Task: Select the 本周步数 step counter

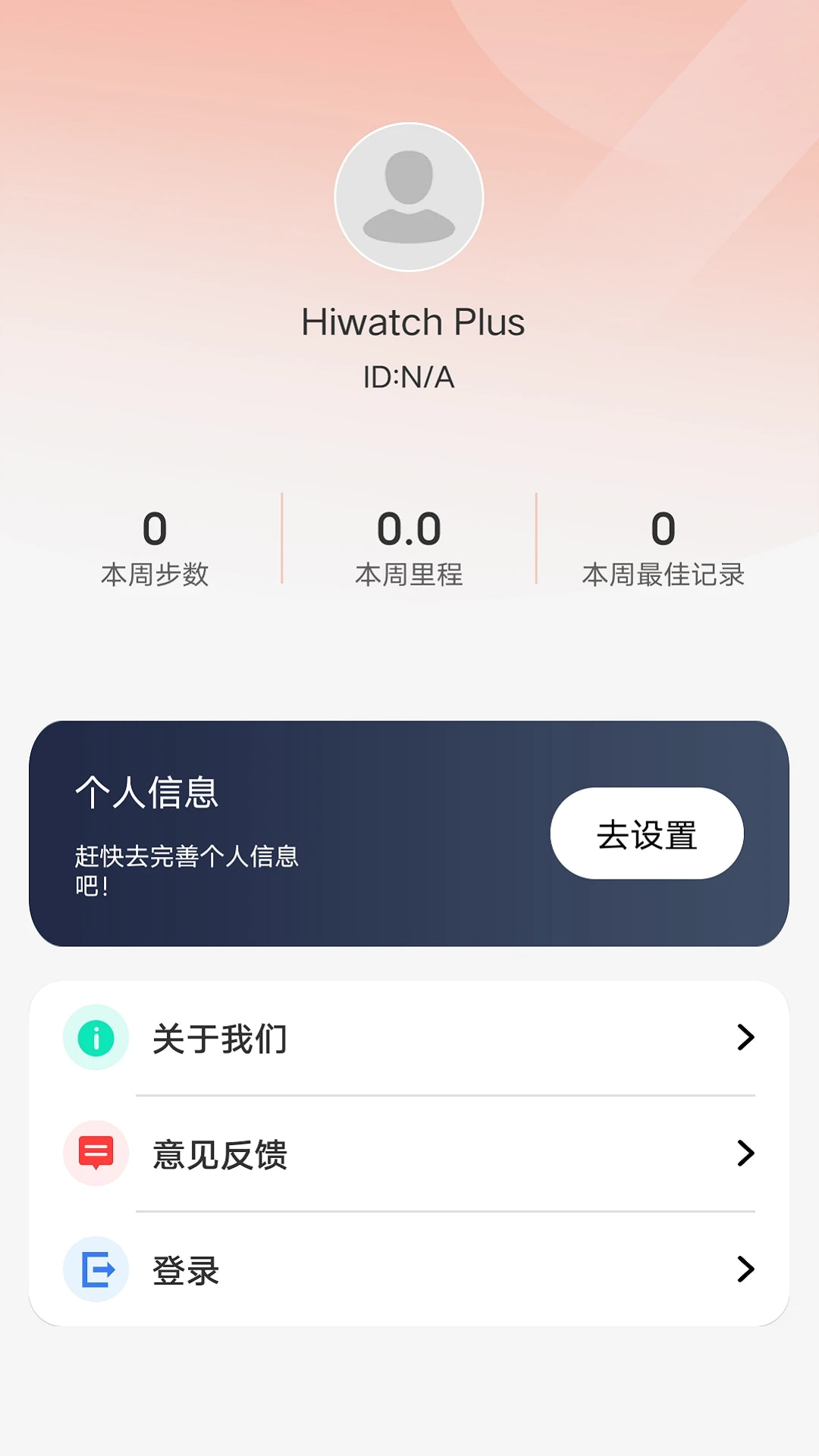Action: (155, 546)
